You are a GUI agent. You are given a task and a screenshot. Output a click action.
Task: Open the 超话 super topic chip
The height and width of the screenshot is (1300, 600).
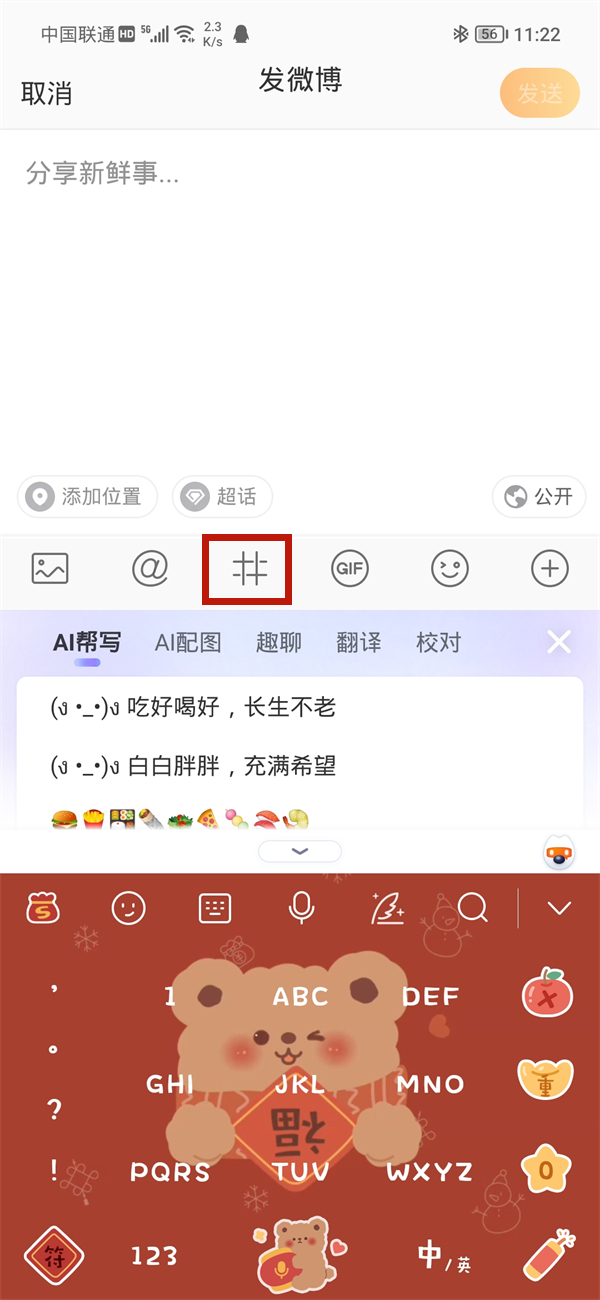click(222, 496)
